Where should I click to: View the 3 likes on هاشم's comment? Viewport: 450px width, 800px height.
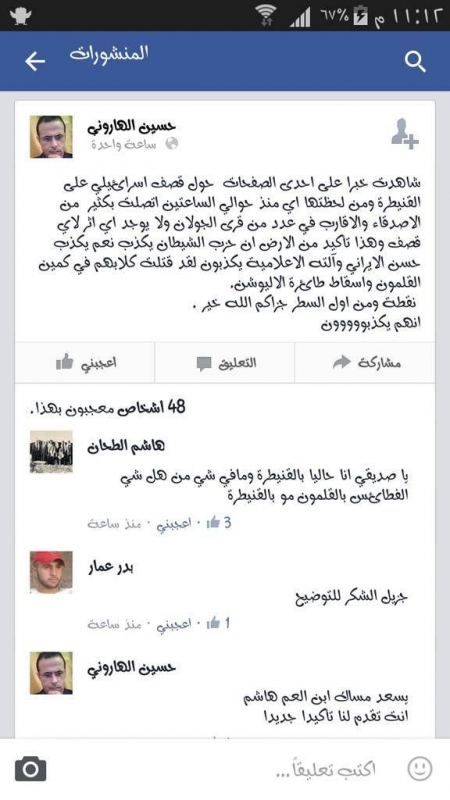[x=219, y=523]
